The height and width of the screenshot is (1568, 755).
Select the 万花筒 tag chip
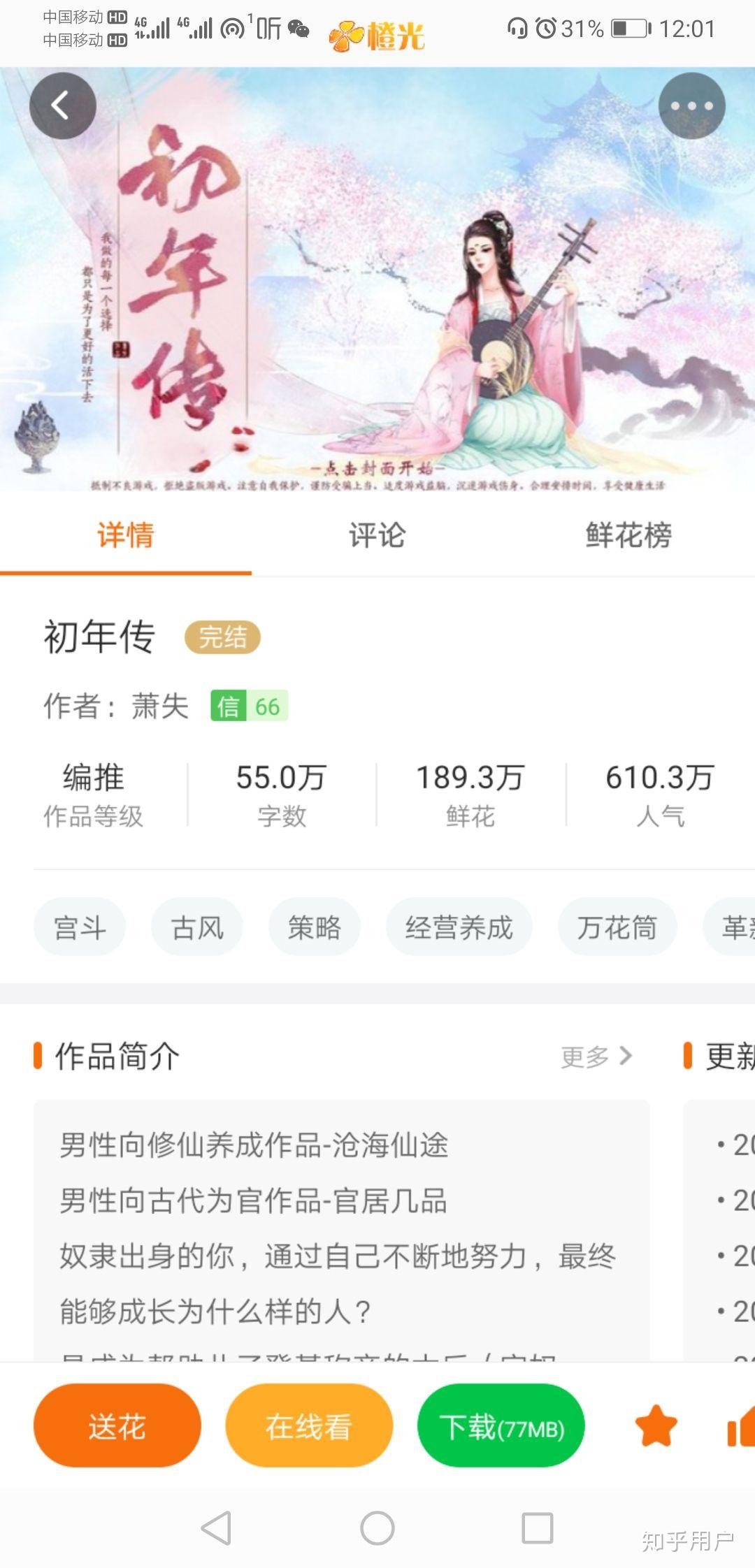pyautogui.click(x=617, y=928)
